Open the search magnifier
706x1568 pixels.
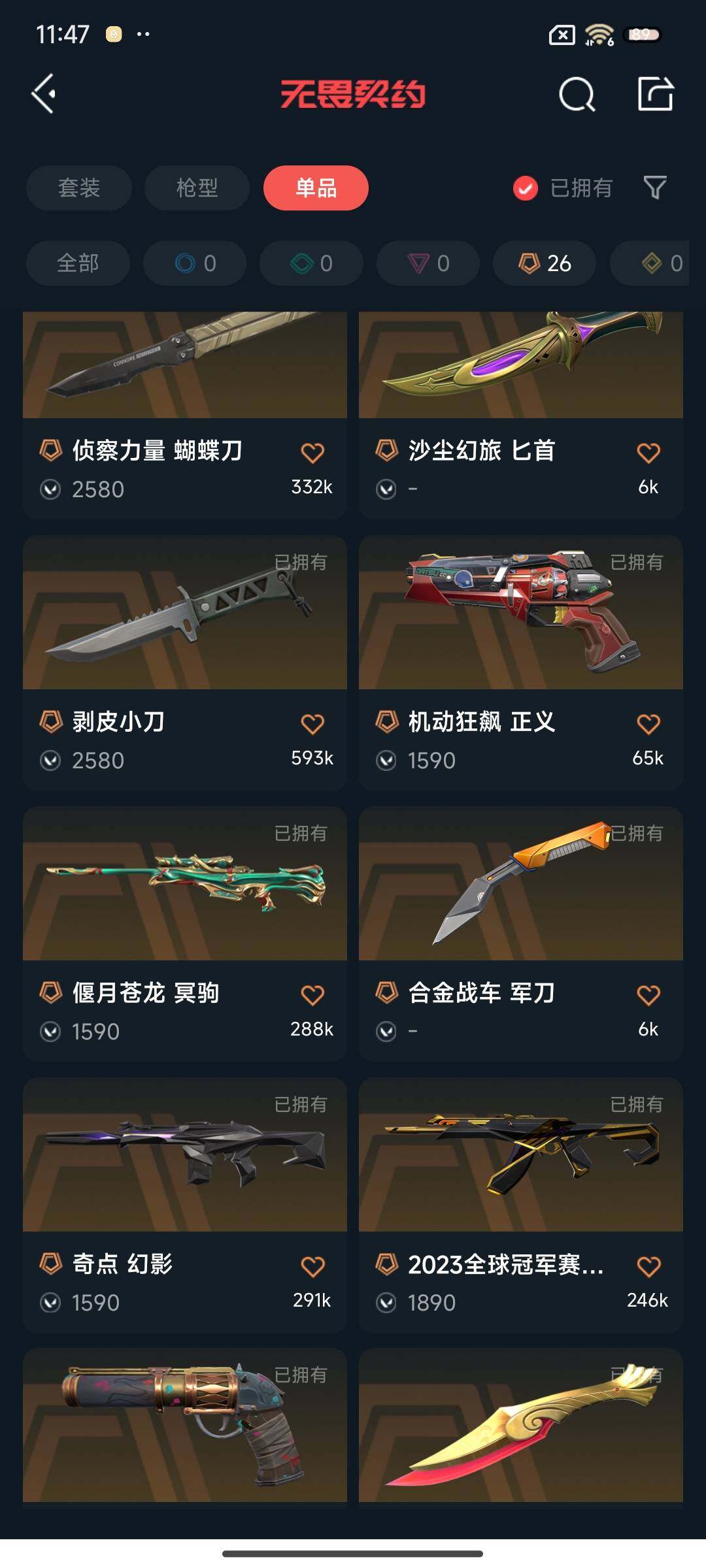577,95
